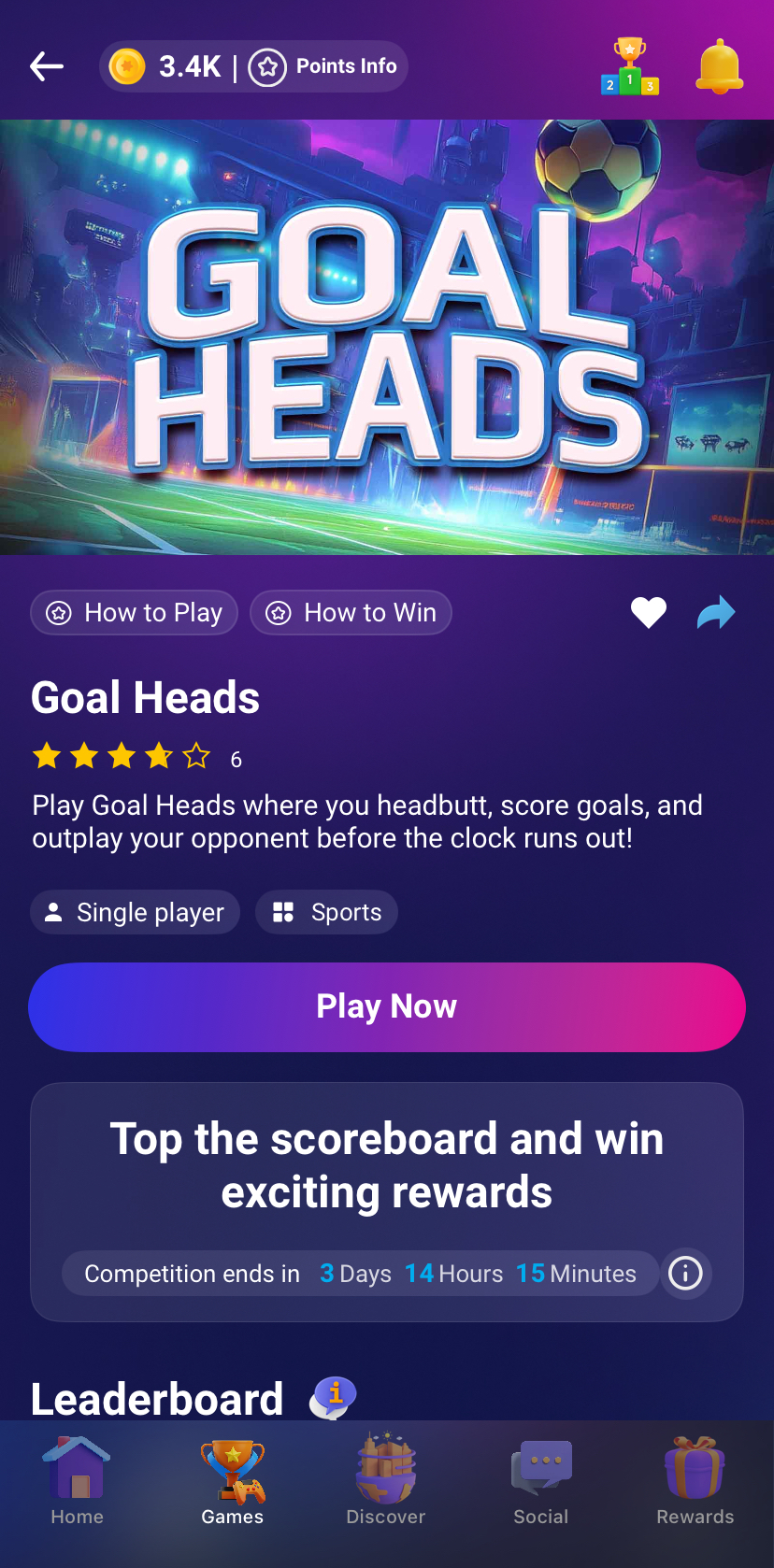This screenshot has height=1568, width=774.
Task: Open the leaderboard trophy icon
Action: click(630, 66)
